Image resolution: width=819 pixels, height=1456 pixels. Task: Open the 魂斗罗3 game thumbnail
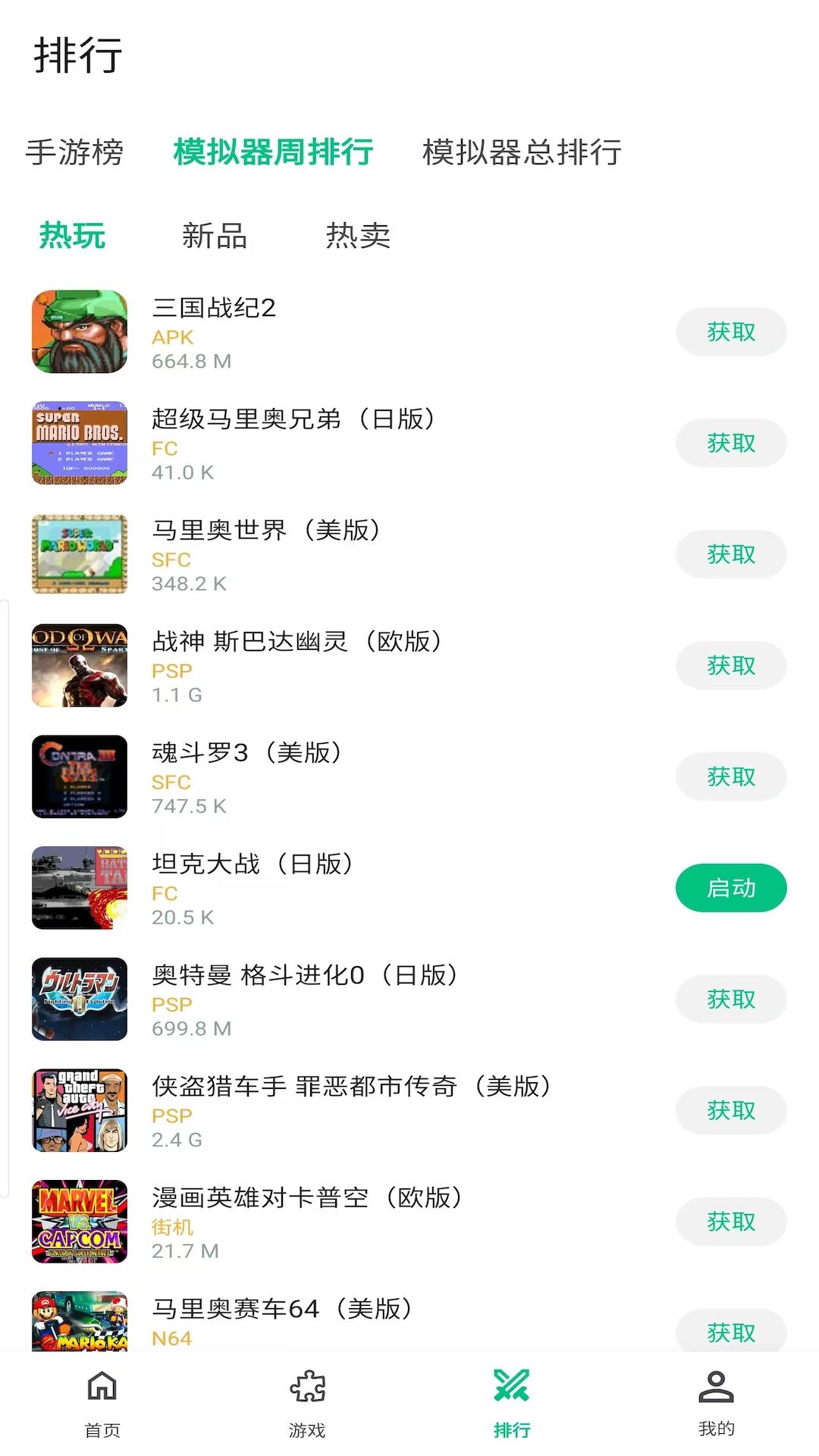point(78,777)
